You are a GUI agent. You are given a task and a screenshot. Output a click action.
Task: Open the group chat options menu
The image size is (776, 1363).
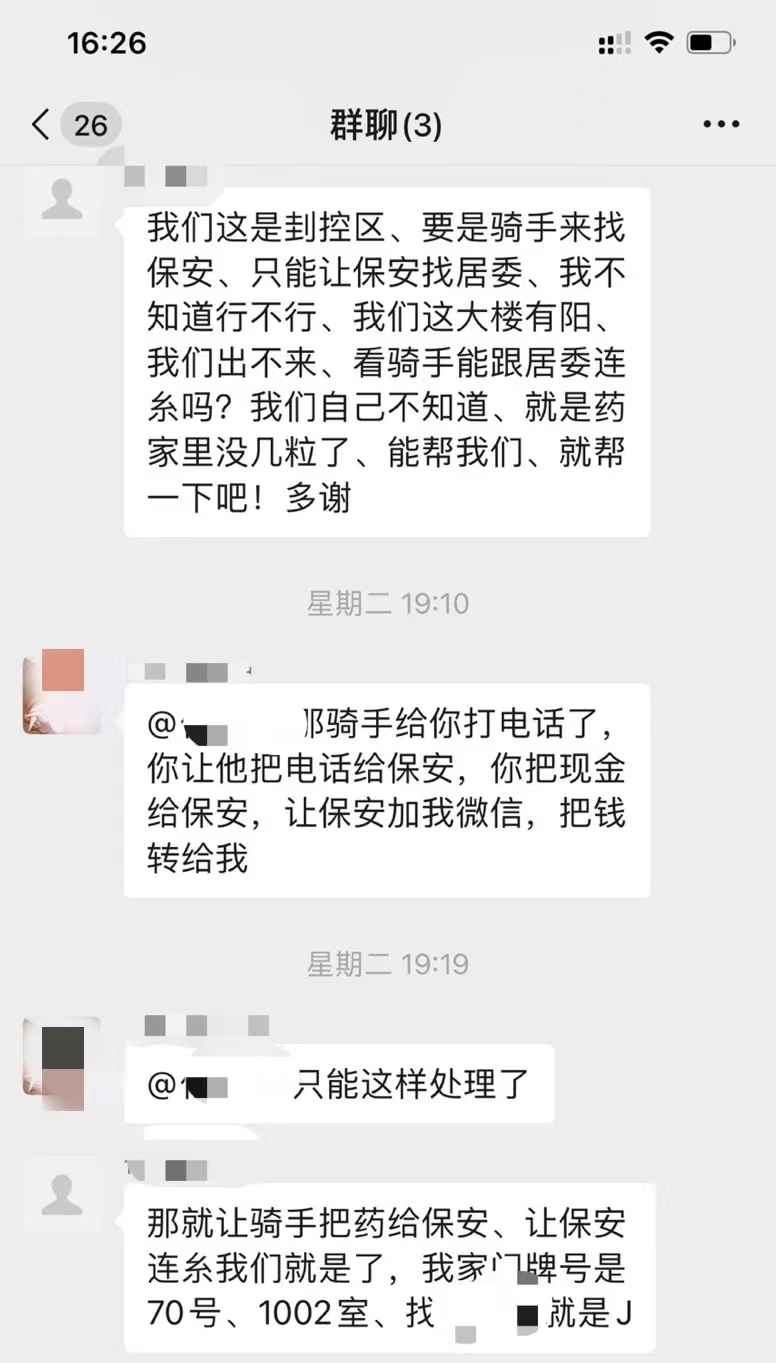[721, 125]
